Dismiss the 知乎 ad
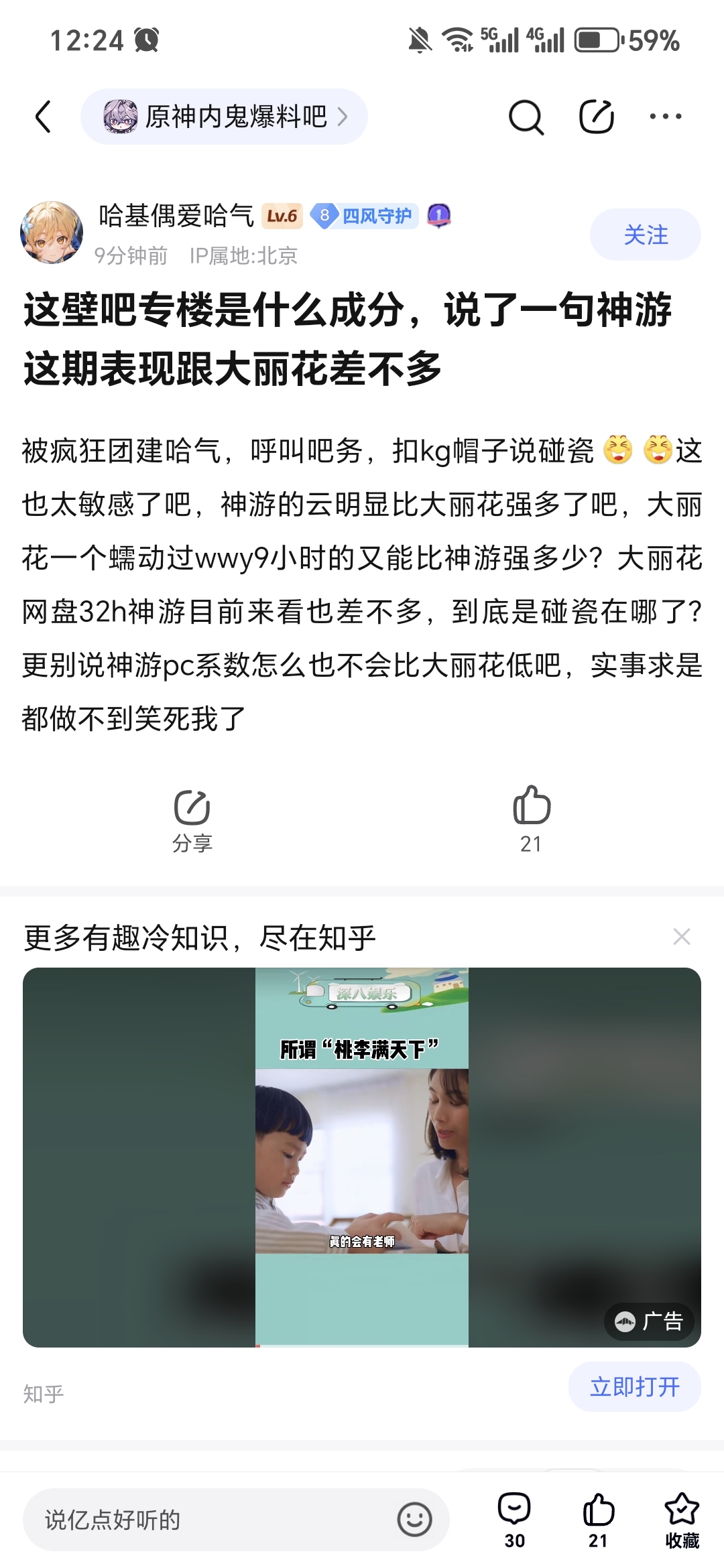The image size is (724, 1568). tap(681, 936)
